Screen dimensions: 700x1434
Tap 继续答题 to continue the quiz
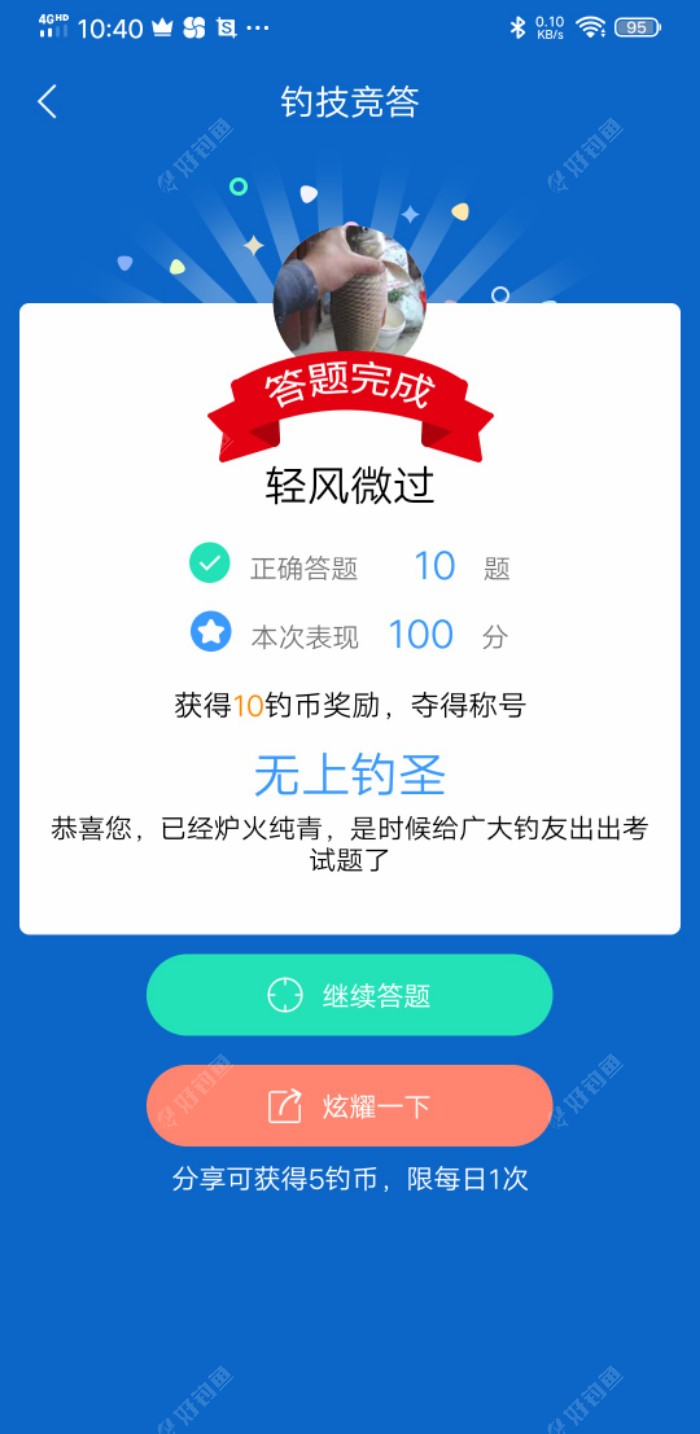click(349, 995)
